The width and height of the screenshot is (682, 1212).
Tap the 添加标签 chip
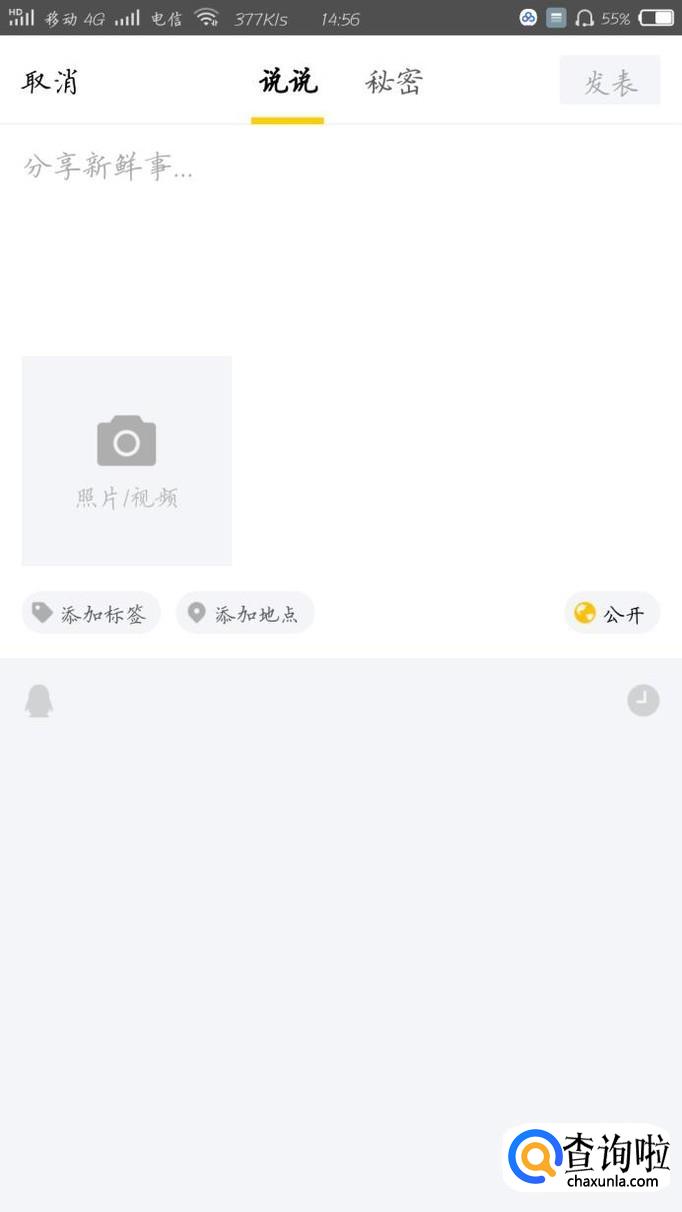91,613
